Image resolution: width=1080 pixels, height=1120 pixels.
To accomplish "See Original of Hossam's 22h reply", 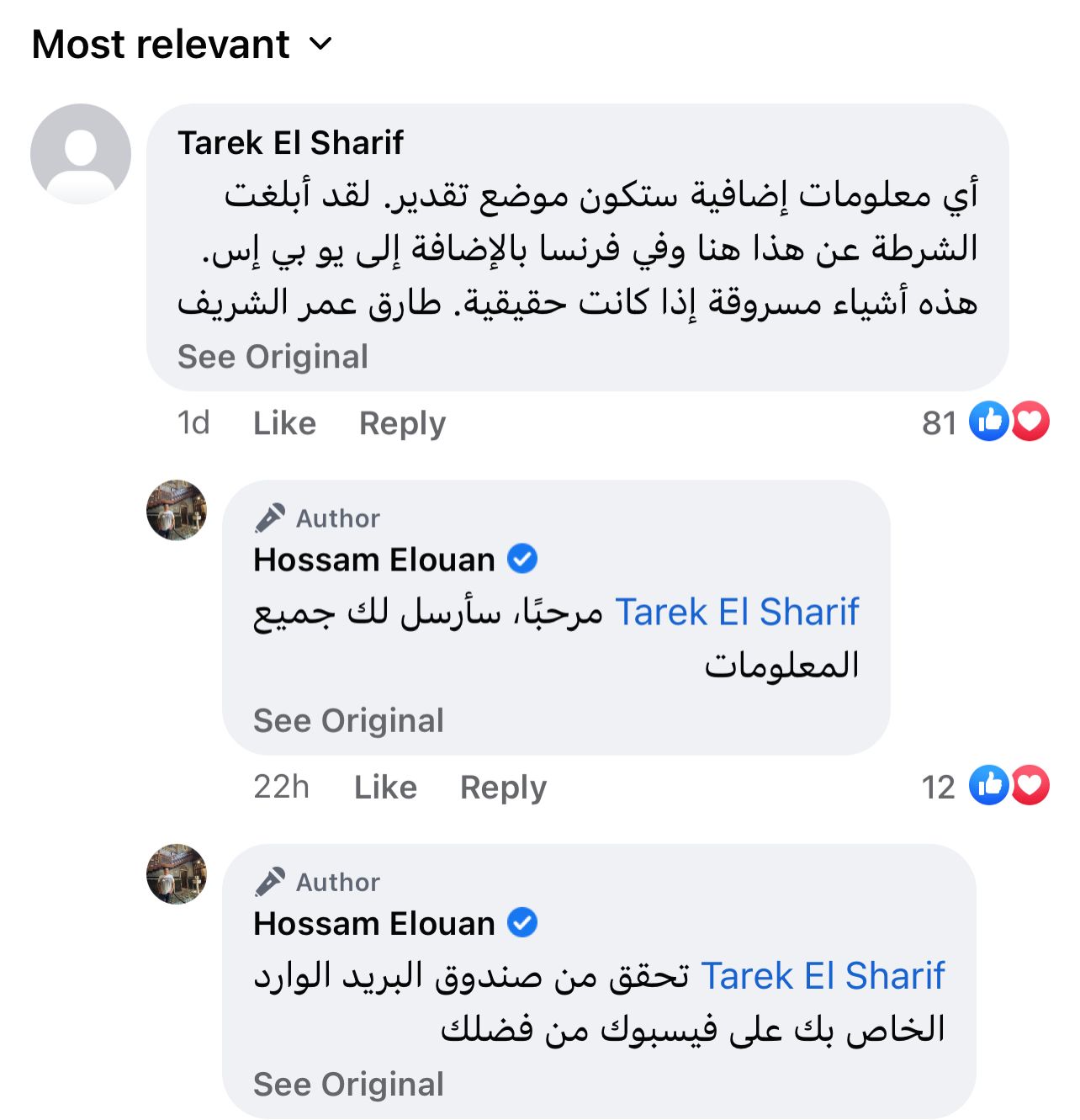I will [348, 720].
